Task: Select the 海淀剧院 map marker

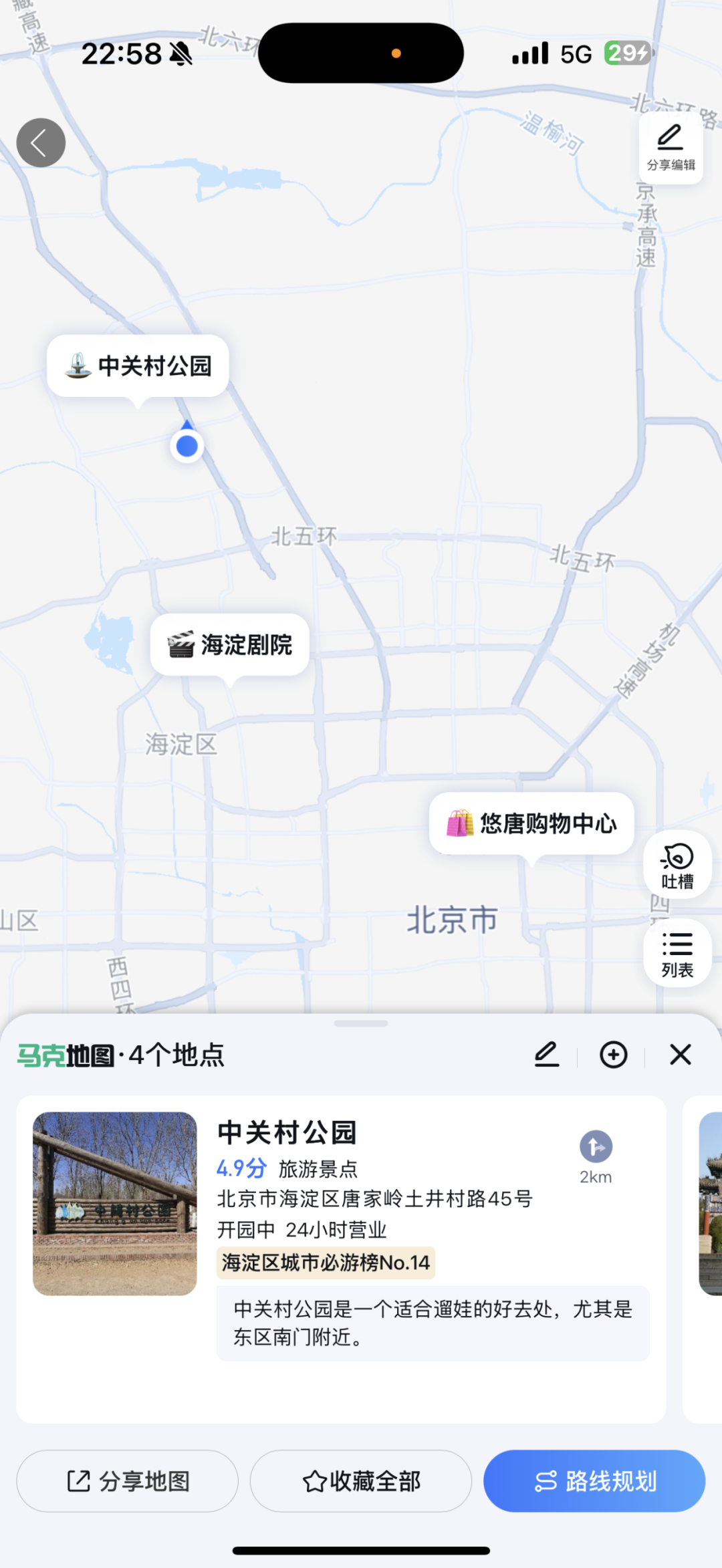Action: [x=229, y=645]
